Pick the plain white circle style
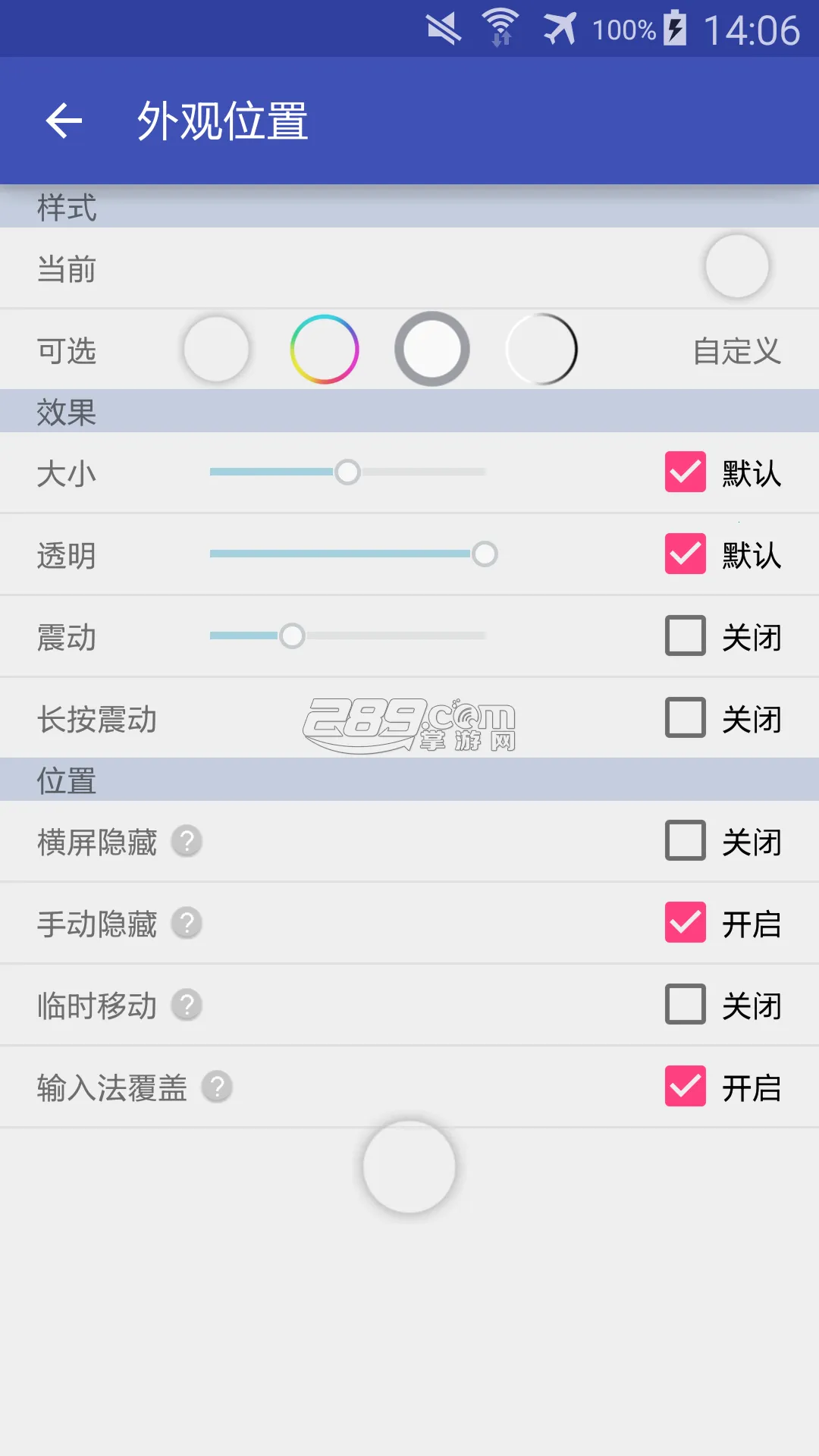Screen dimensions: 819x1456 tap(217, 350)
